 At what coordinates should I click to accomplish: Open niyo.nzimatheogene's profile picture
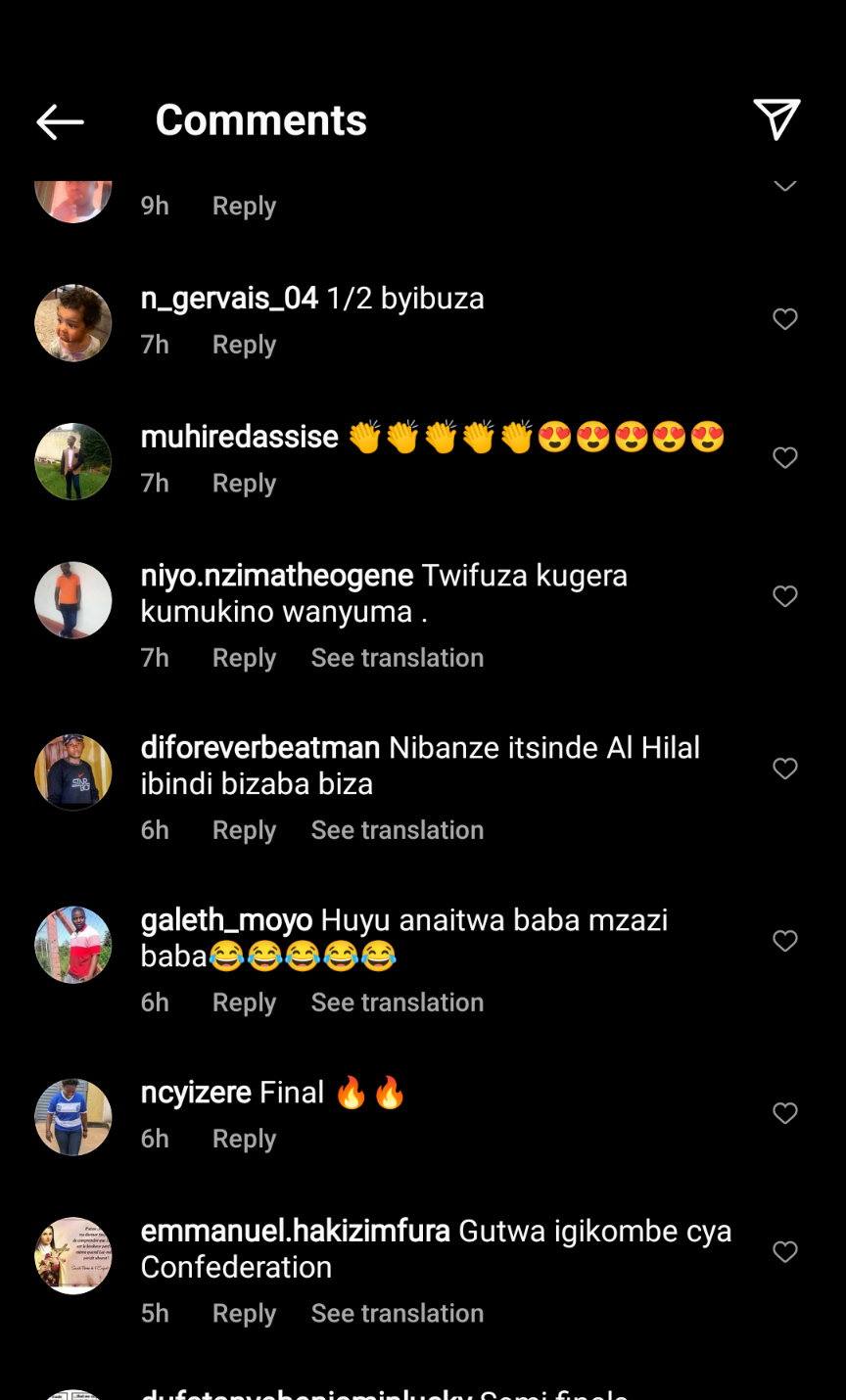click(x=73, y=600)
